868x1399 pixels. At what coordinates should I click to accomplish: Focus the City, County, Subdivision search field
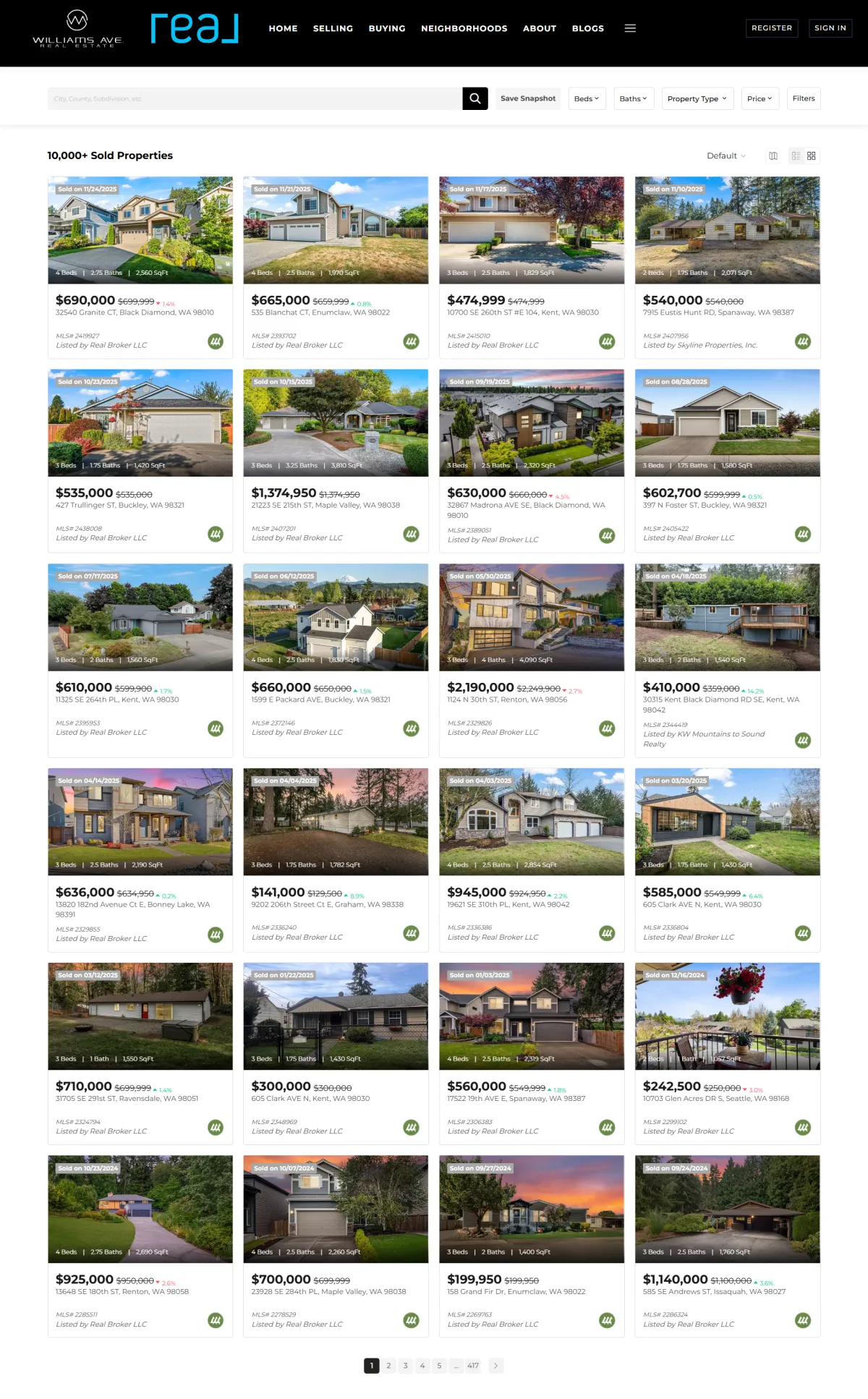[255, 98]
